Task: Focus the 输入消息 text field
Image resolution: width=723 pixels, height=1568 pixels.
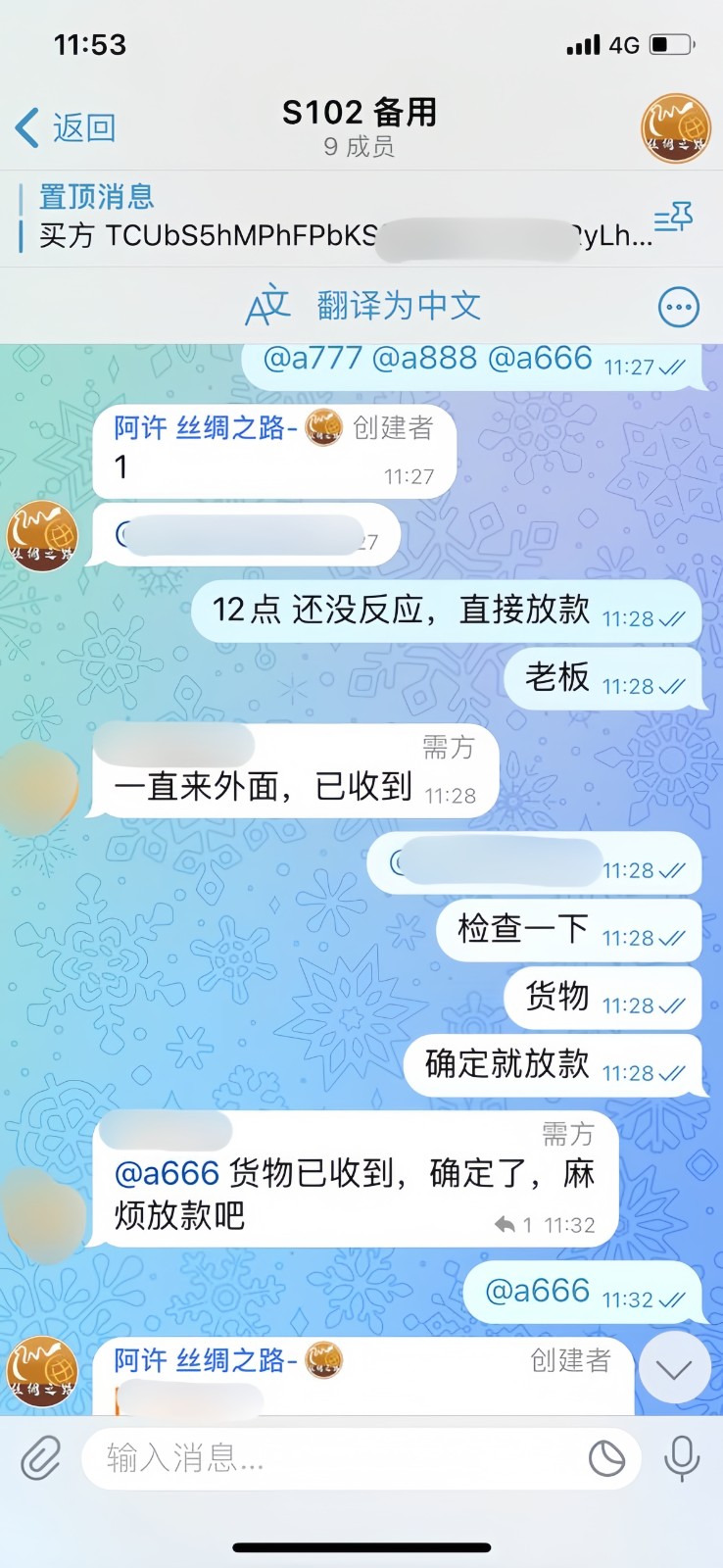Action: 333,1458
